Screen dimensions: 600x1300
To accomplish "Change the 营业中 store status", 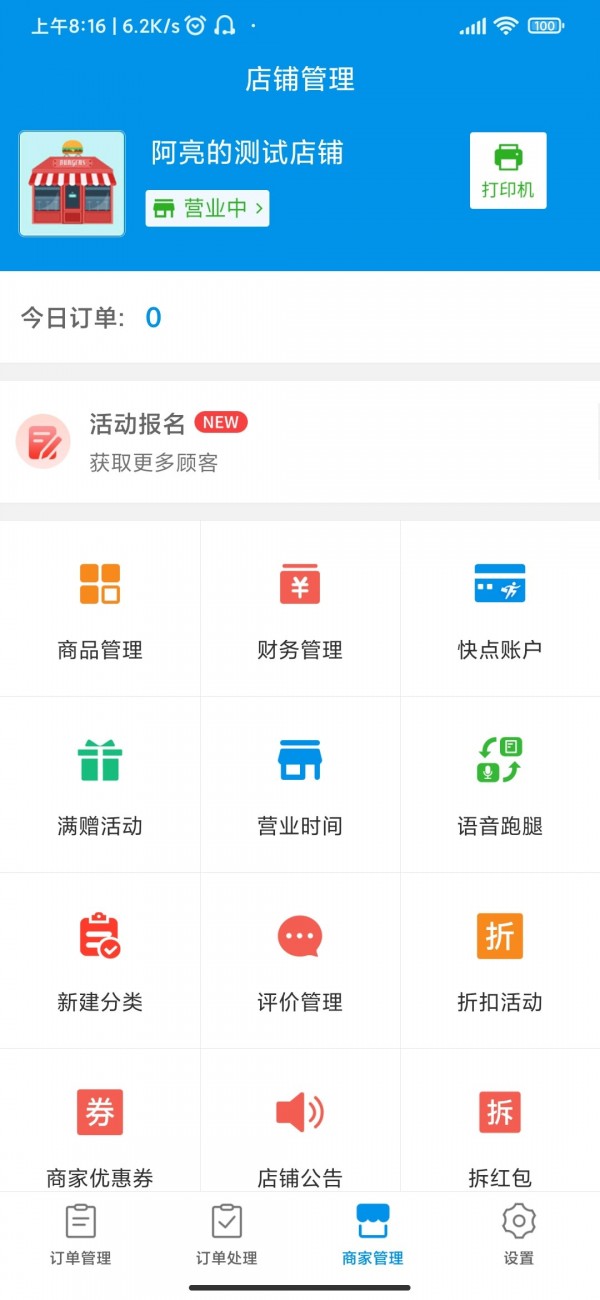I will (207, 208).
